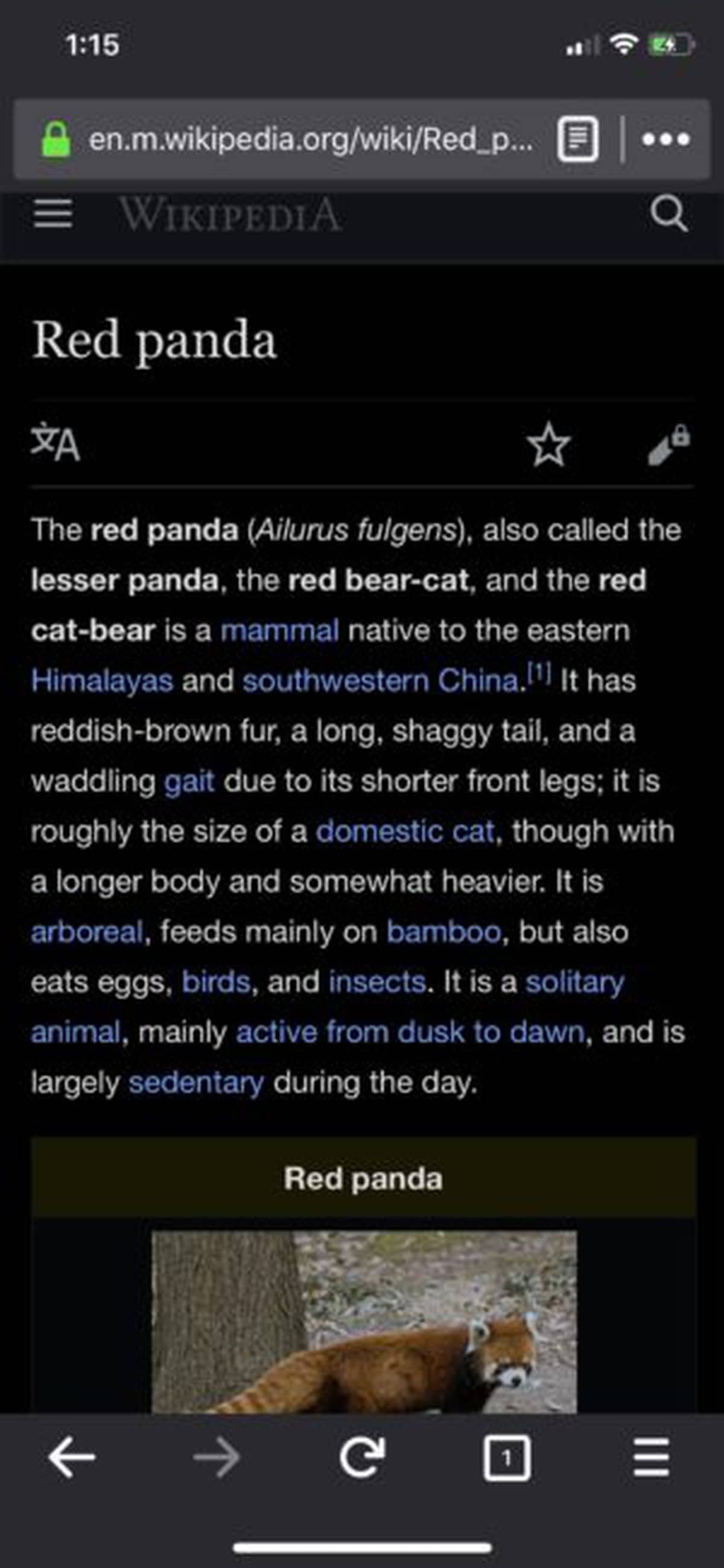The height and width of the screenshot is (1568, 724).
Task: Open page actions three-dot menu
Action: point(665,140)
